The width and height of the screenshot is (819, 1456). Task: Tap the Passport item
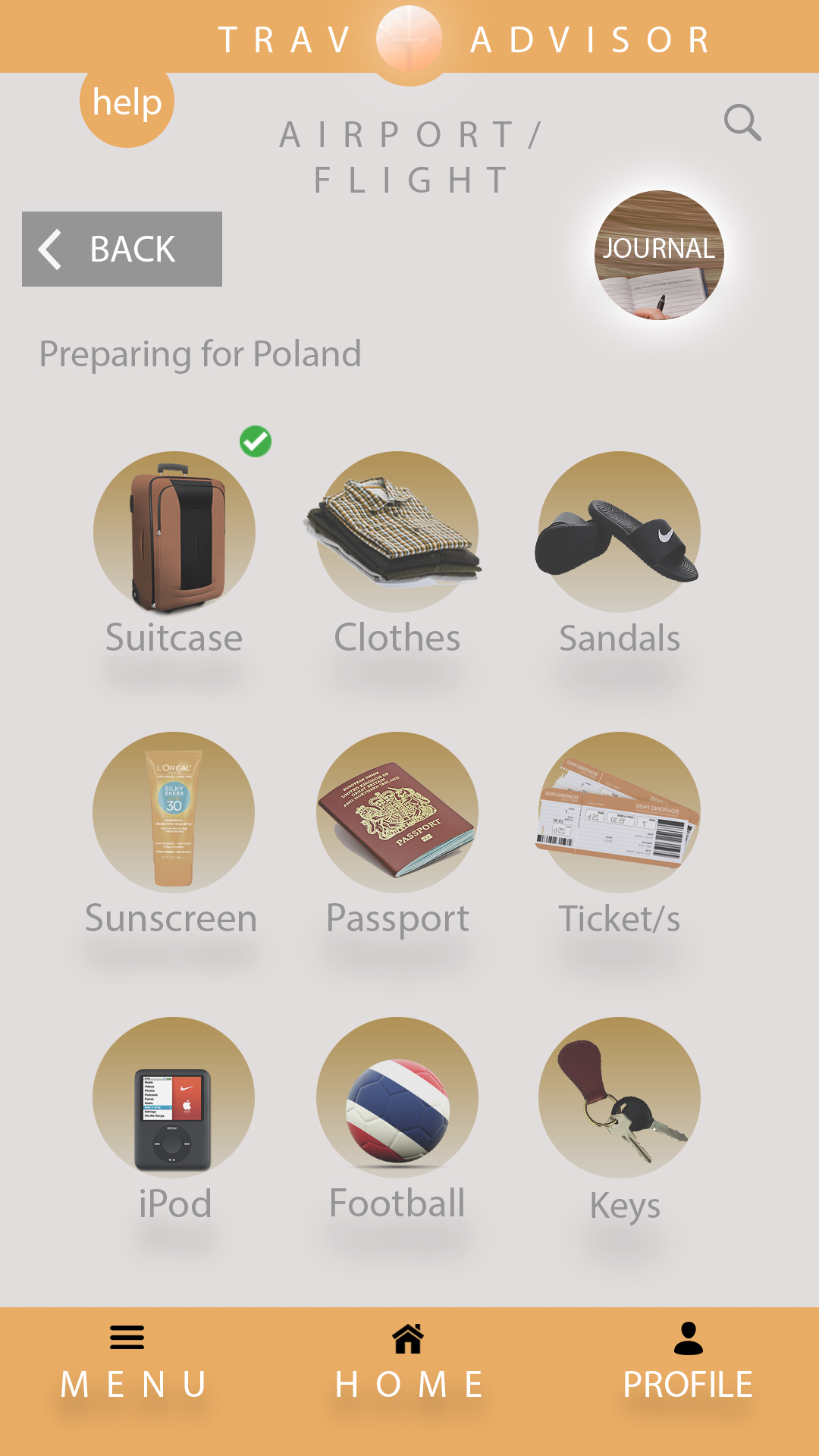pos(397,812)
